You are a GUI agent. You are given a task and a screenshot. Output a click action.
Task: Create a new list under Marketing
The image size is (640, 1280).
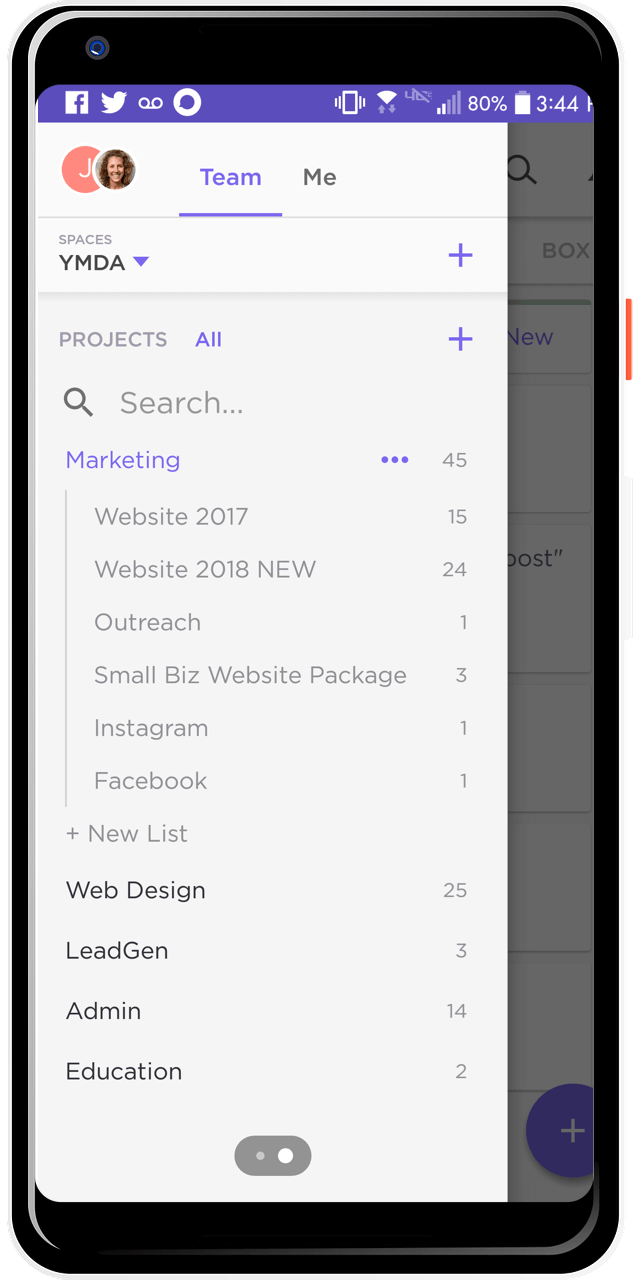coord(127,834)
